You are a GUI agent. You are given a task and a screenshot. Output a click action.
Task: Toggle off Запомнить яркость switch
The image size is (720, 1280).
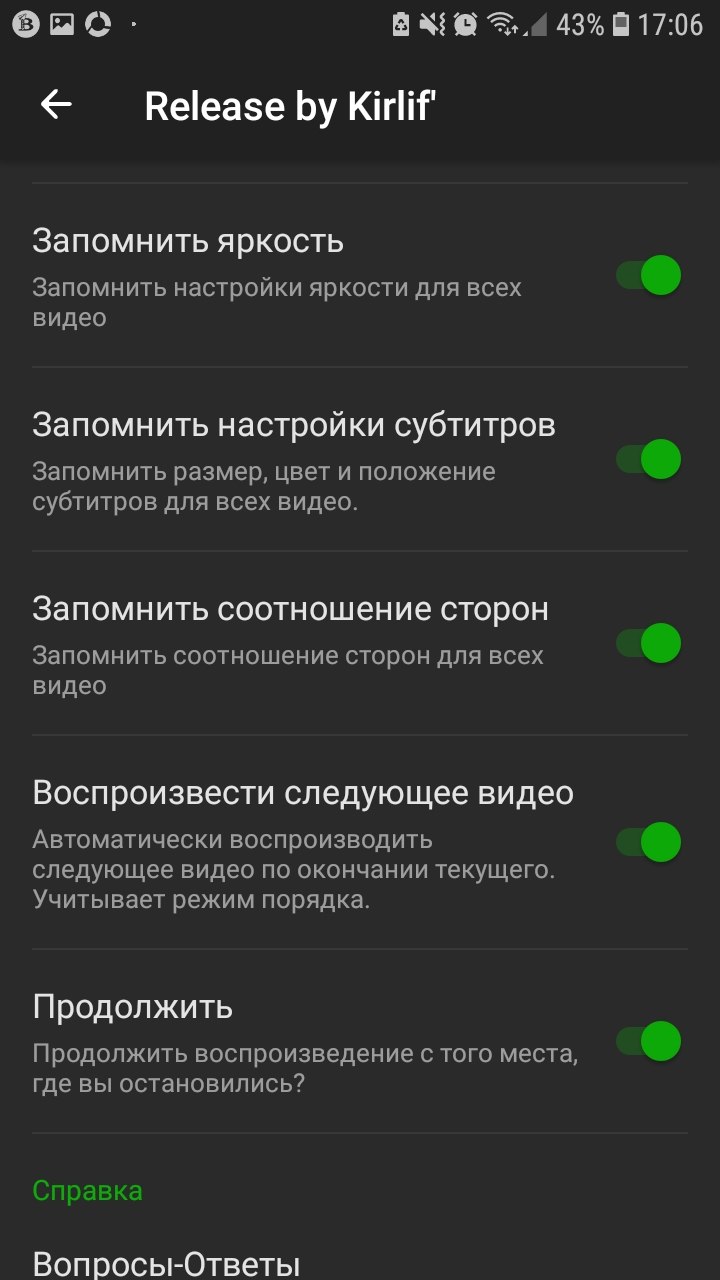648,275
